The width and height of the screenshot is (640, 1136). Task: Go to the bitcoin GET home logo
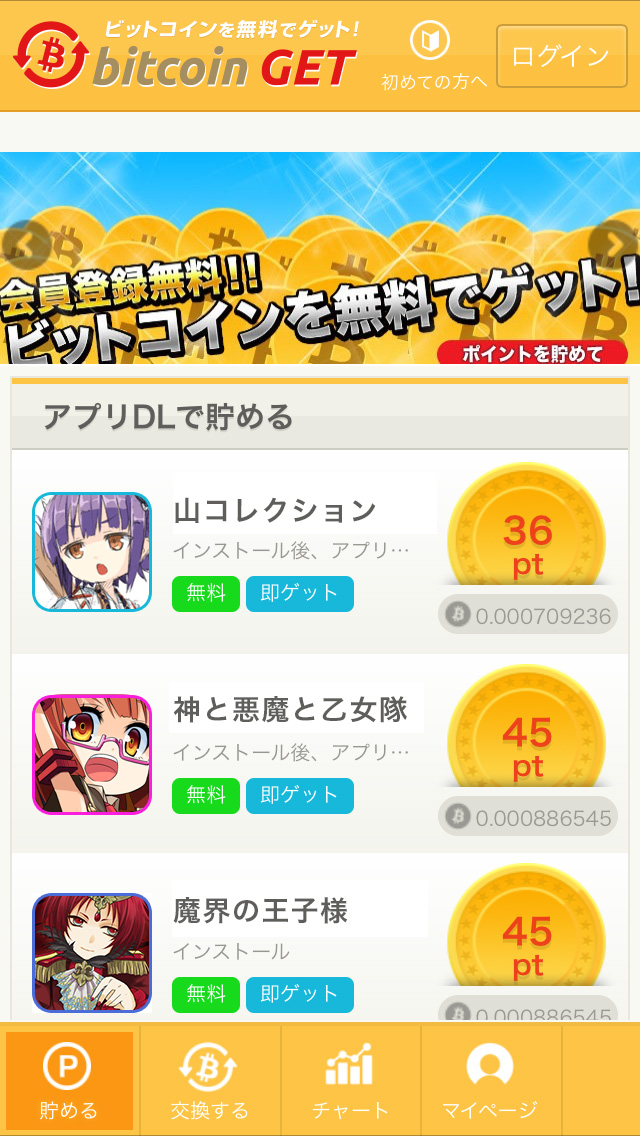point(186,56)
